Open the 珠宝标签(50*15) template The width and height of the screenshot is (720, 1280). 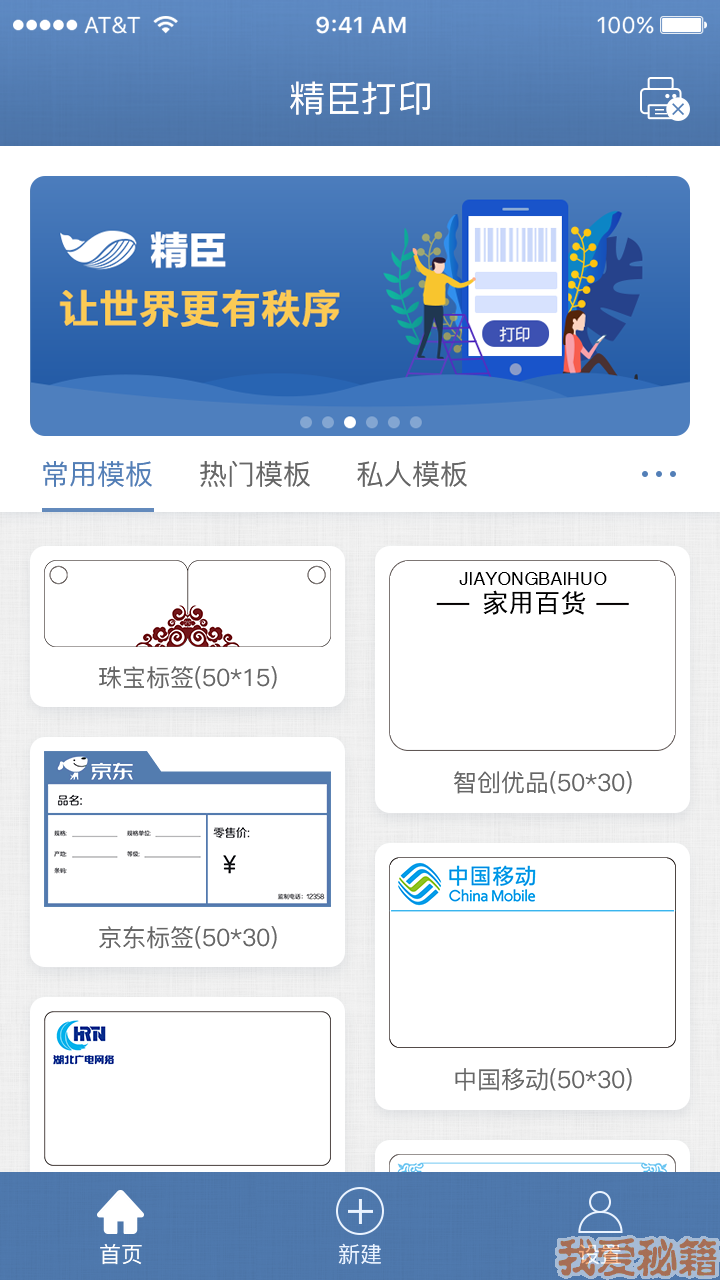point(187,626)
